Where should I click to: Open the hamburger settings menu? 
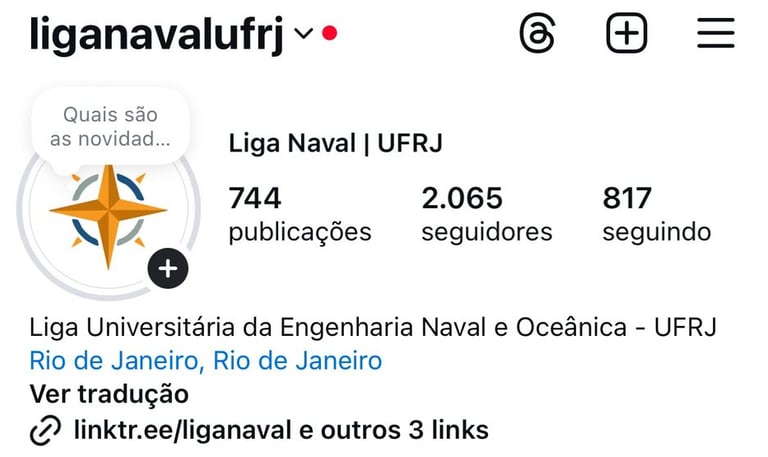click(x=716, y=35)
